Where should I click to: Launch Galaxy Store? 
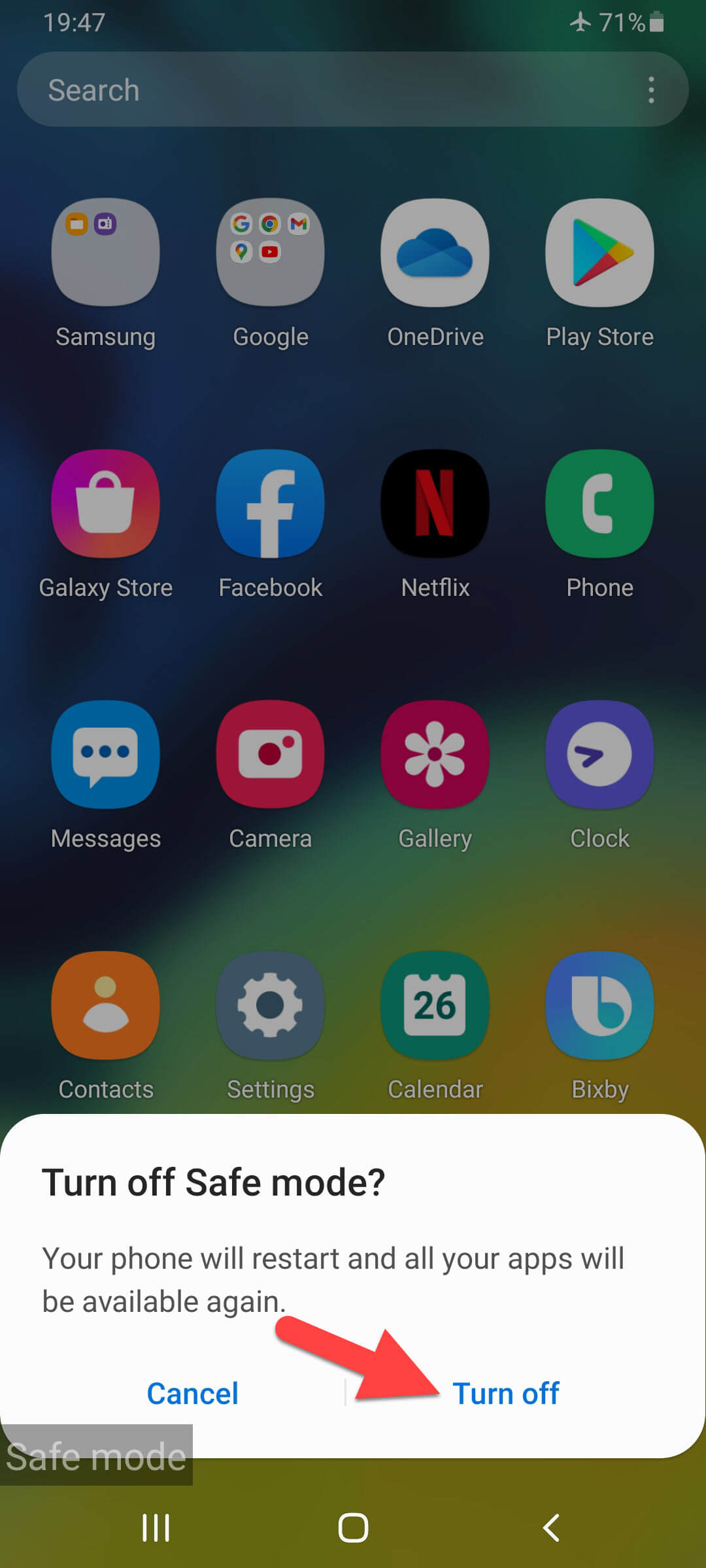click(105, 504)
